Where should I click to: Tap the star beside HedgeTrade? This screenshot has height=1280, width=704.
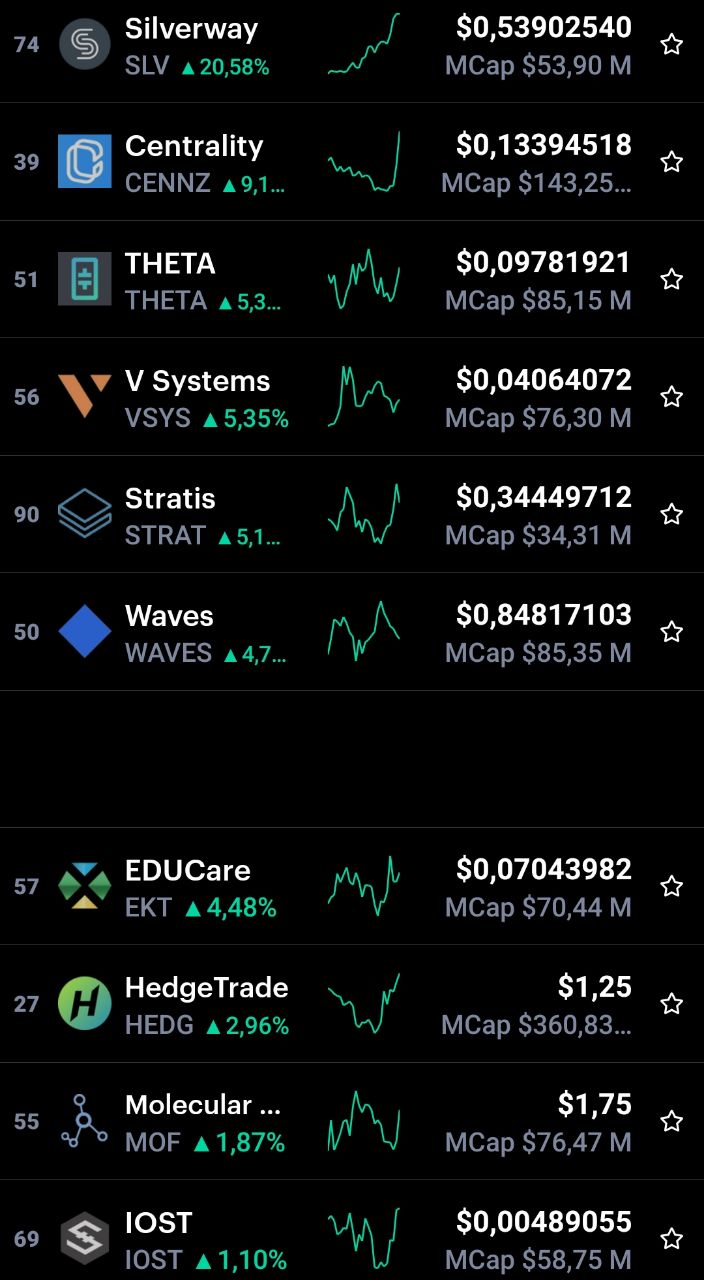pyautogui.click(x=672, y=1004)
